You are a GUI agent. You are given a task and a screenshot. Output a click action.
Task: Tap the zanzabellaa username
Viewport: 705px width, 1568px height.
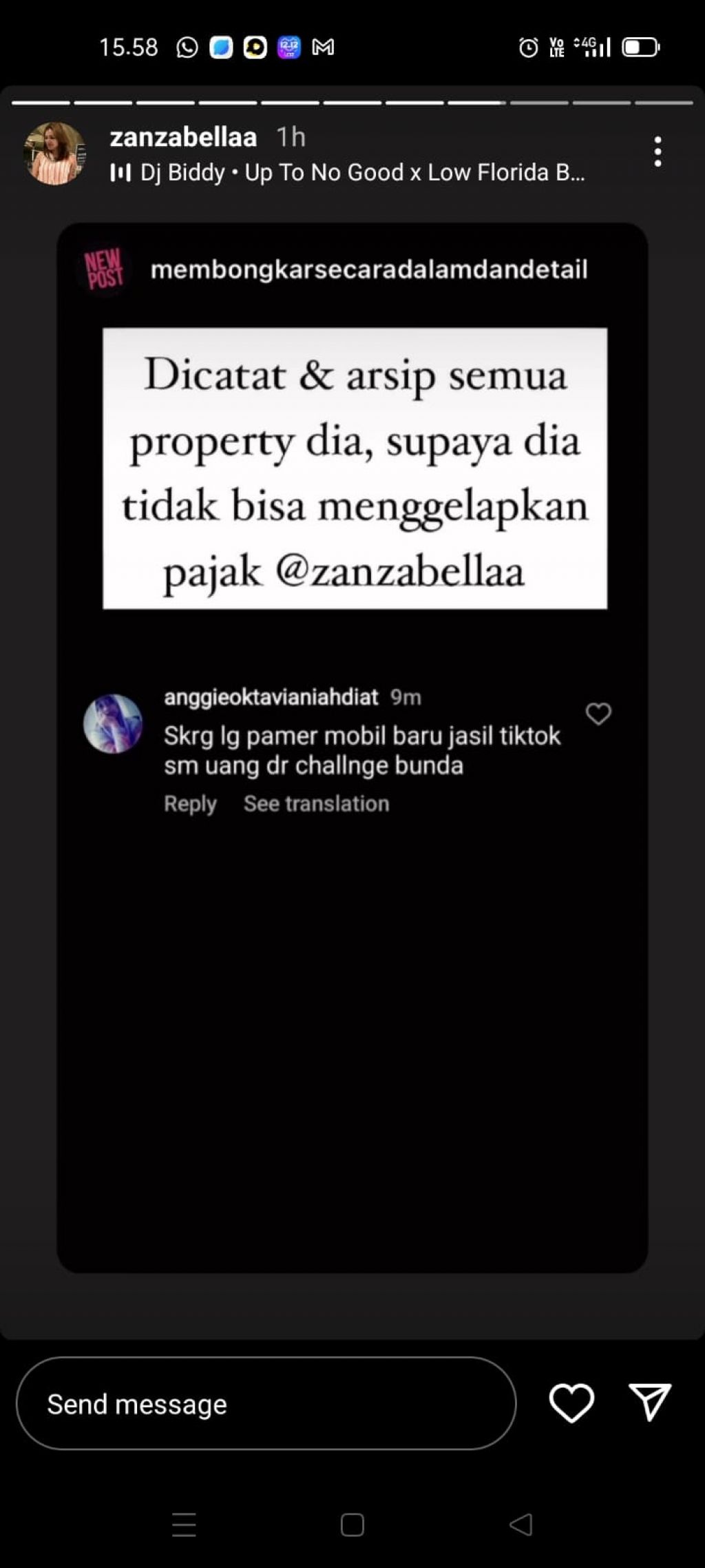pos(183,137)
